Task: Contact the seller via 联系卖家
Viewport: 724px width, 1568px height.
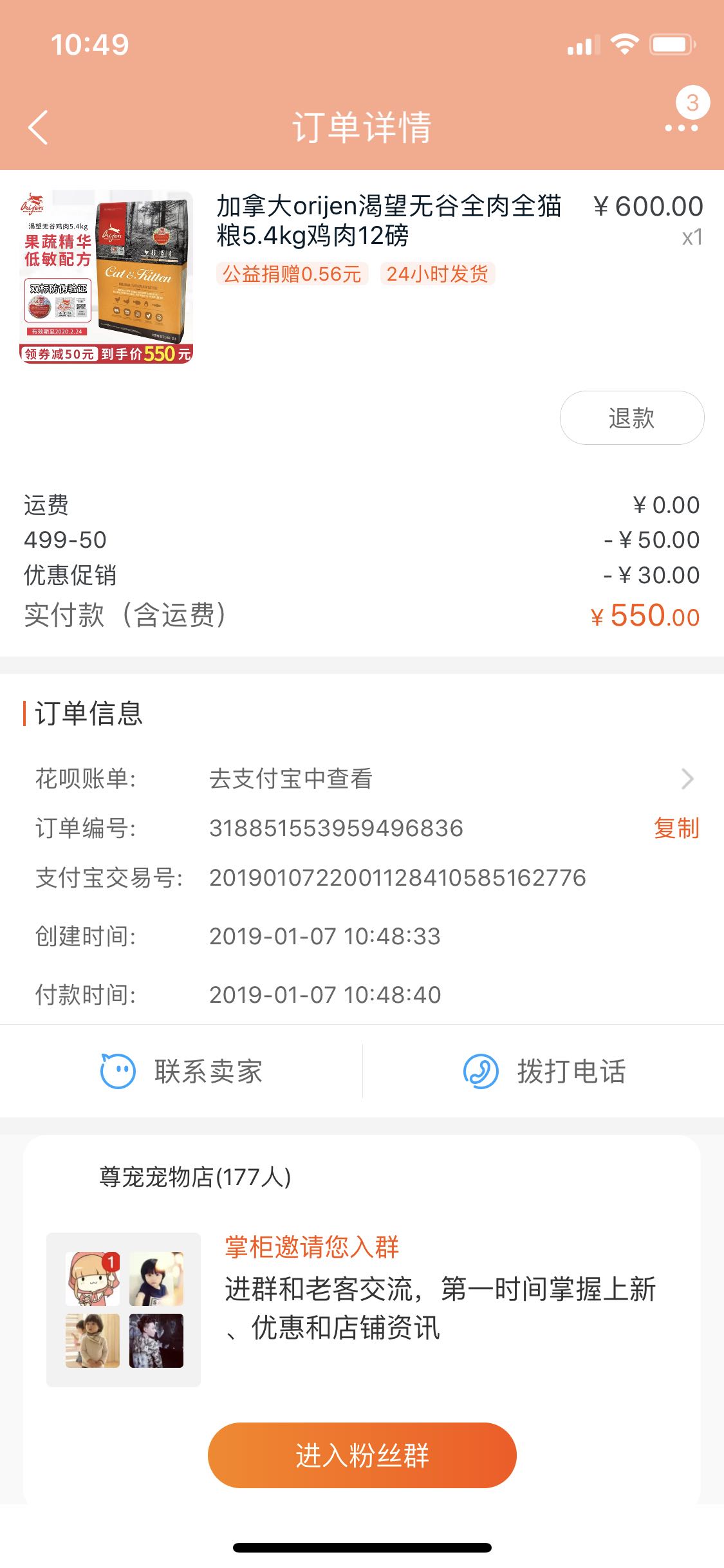Action: [181, 1072]
